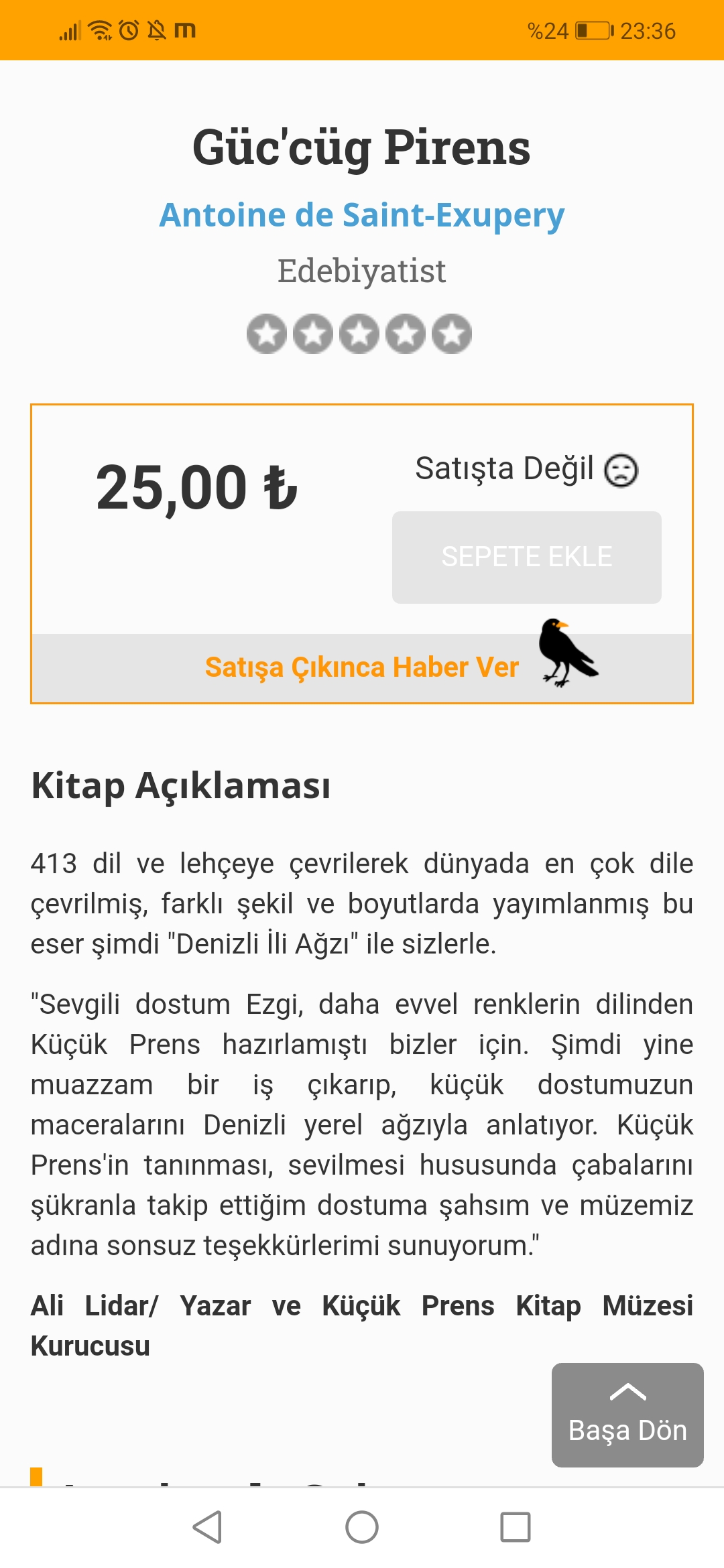Rate the book with the fifth star

(452, 334)
